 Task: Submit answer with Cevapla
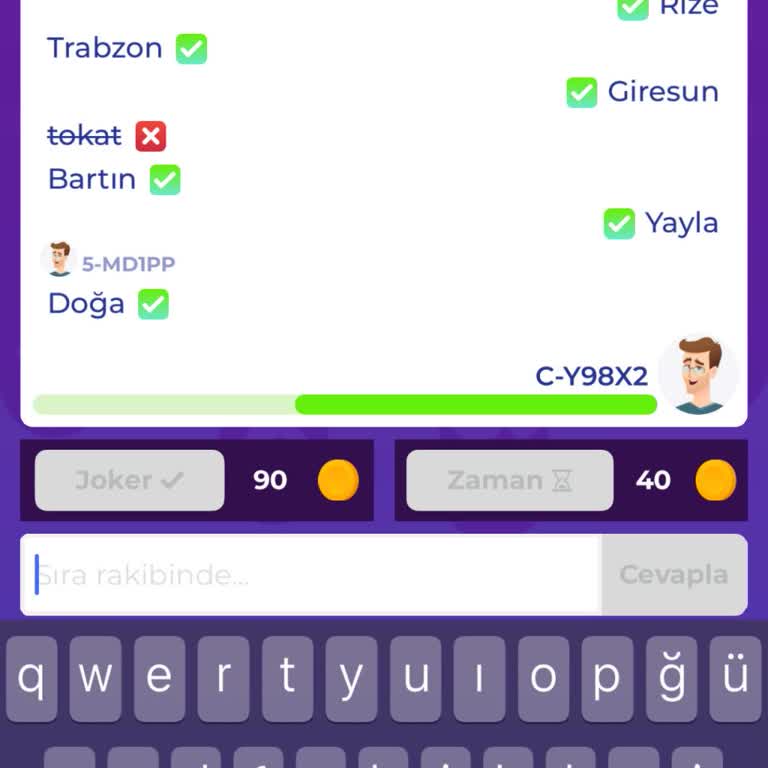[x=673, y=575]
